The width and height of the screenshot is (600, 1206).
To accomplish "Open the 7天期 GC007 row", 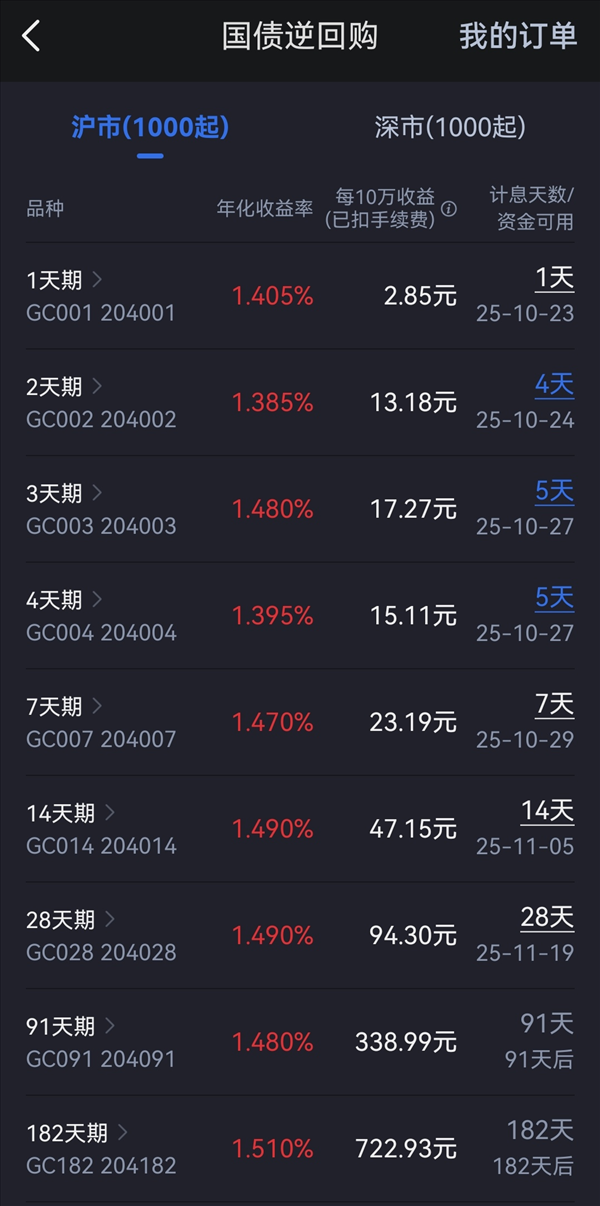I will click(100, 723).
